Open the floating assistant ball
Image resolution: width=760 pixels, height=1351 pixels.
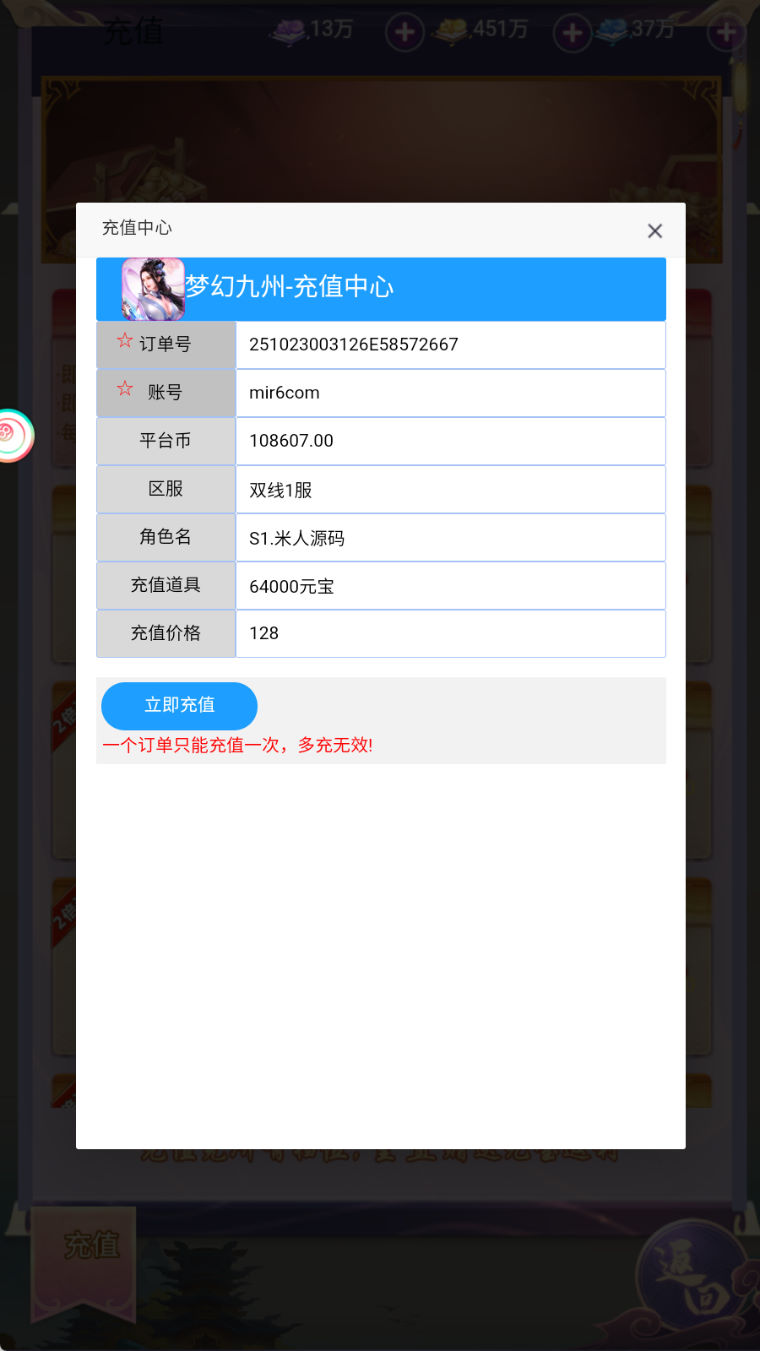tap(13, 435)
